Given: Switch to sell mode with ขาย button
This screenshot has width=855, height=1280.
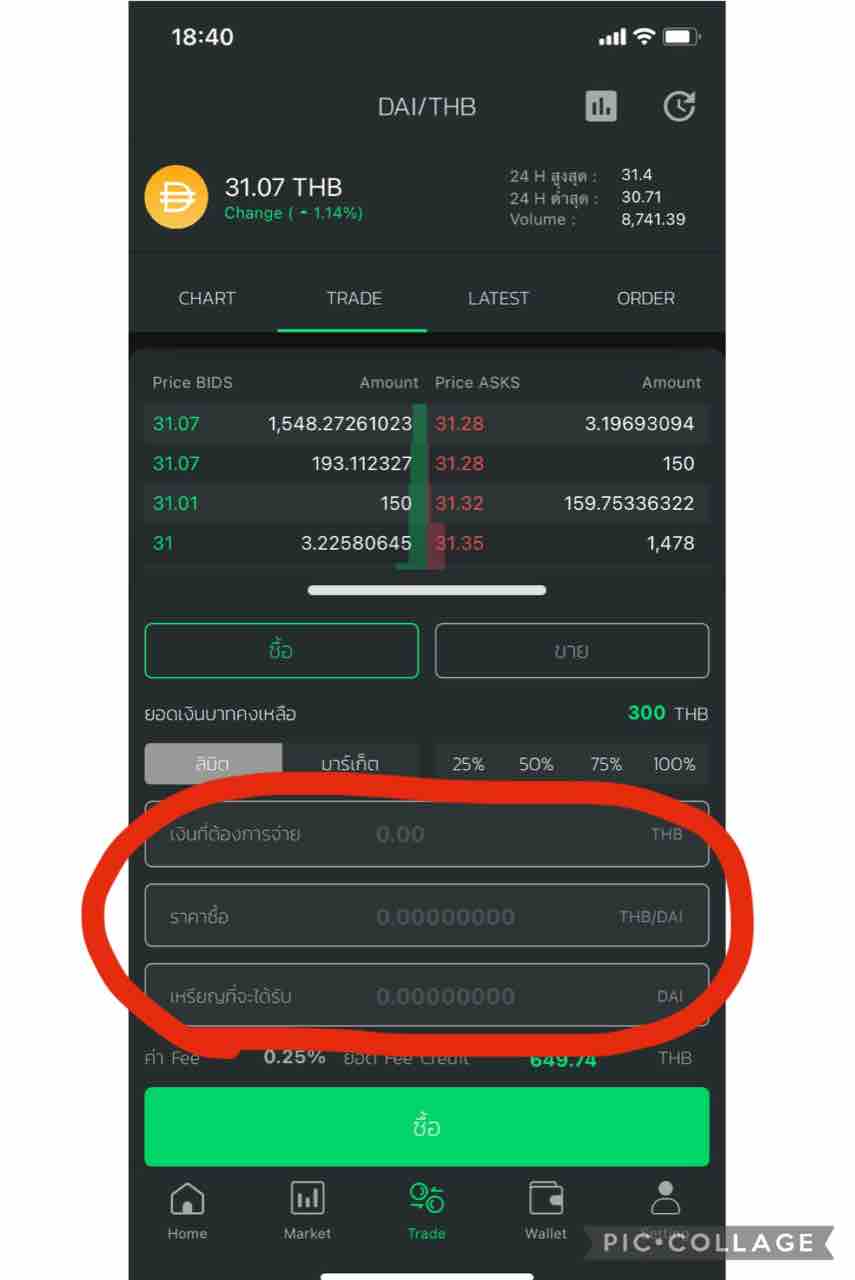Looking at the screenshot, I should 572,650.
